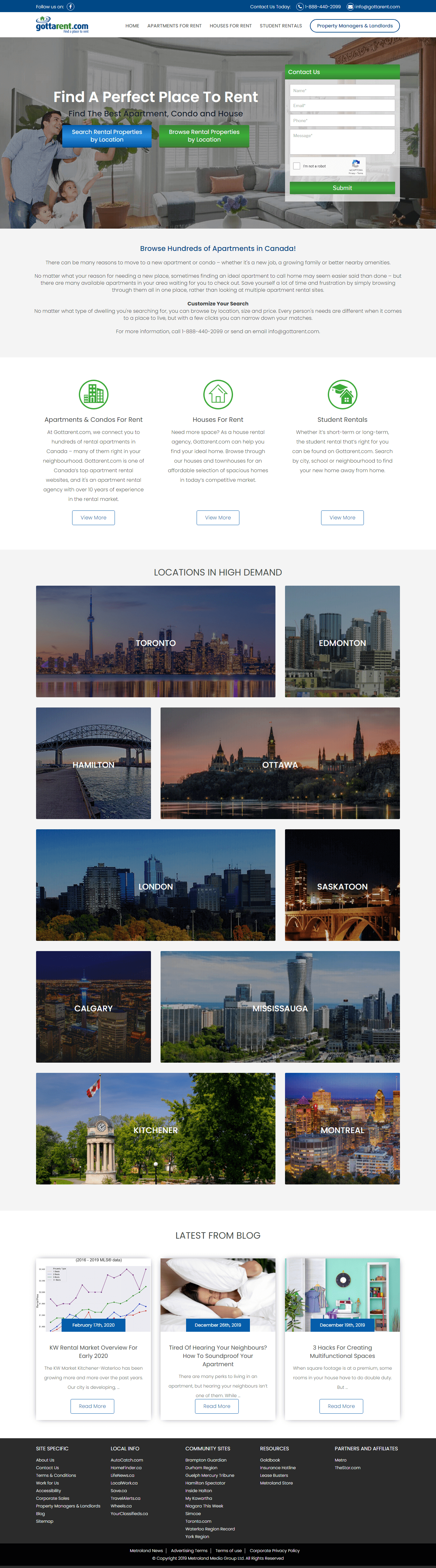The height and width of the screenshot is (1568, 436).
Task: View more about Student Rentals
Action: pyautogui.click(x=342, y=517)
